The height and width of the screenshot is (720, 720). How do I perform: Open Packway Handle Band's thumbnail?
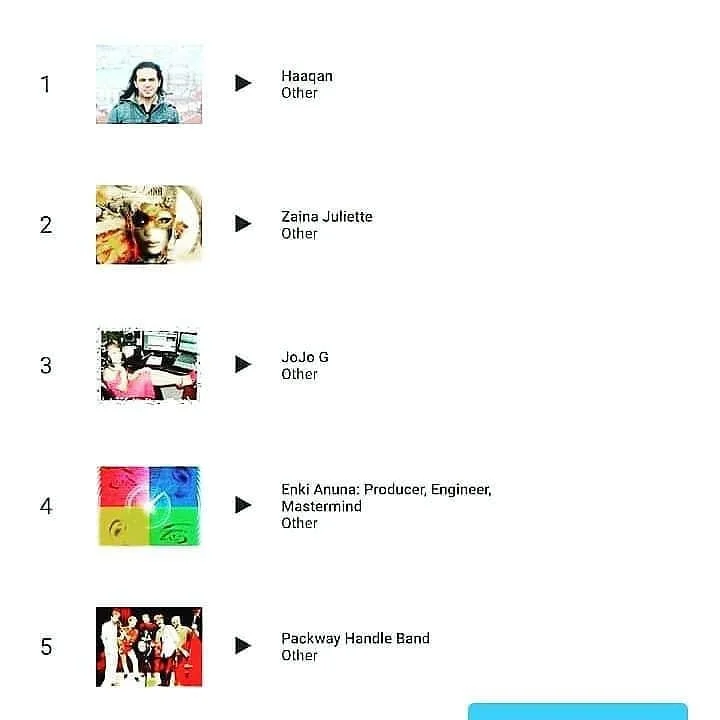point(149,646)
